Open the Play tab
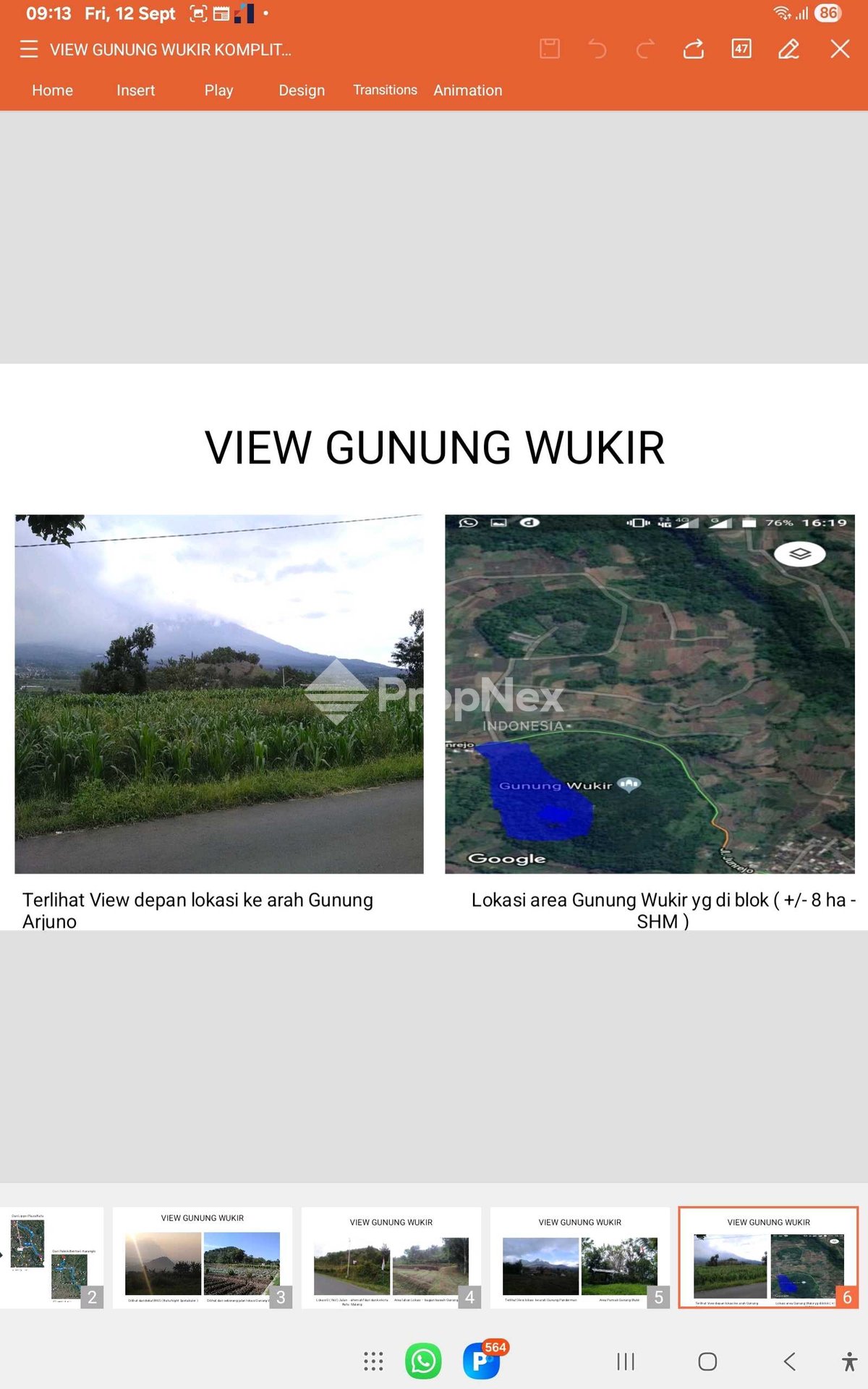The height and width of the screenshot is (1389, 868). tap(218, 90)
